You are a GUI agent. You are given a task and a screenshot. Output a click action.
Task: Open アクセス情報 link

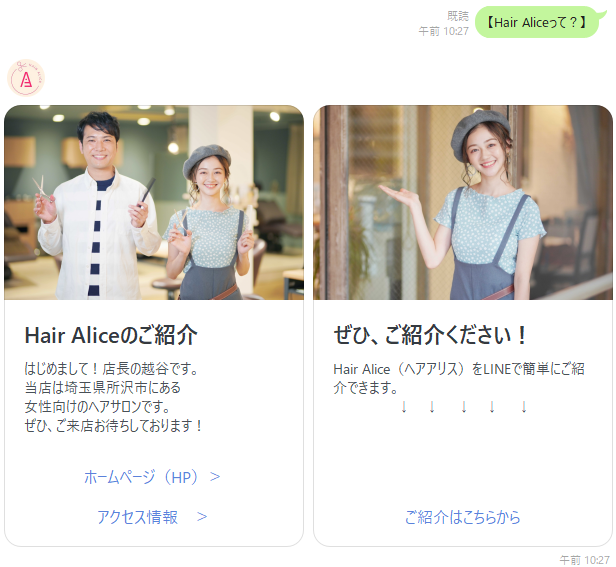152,517
